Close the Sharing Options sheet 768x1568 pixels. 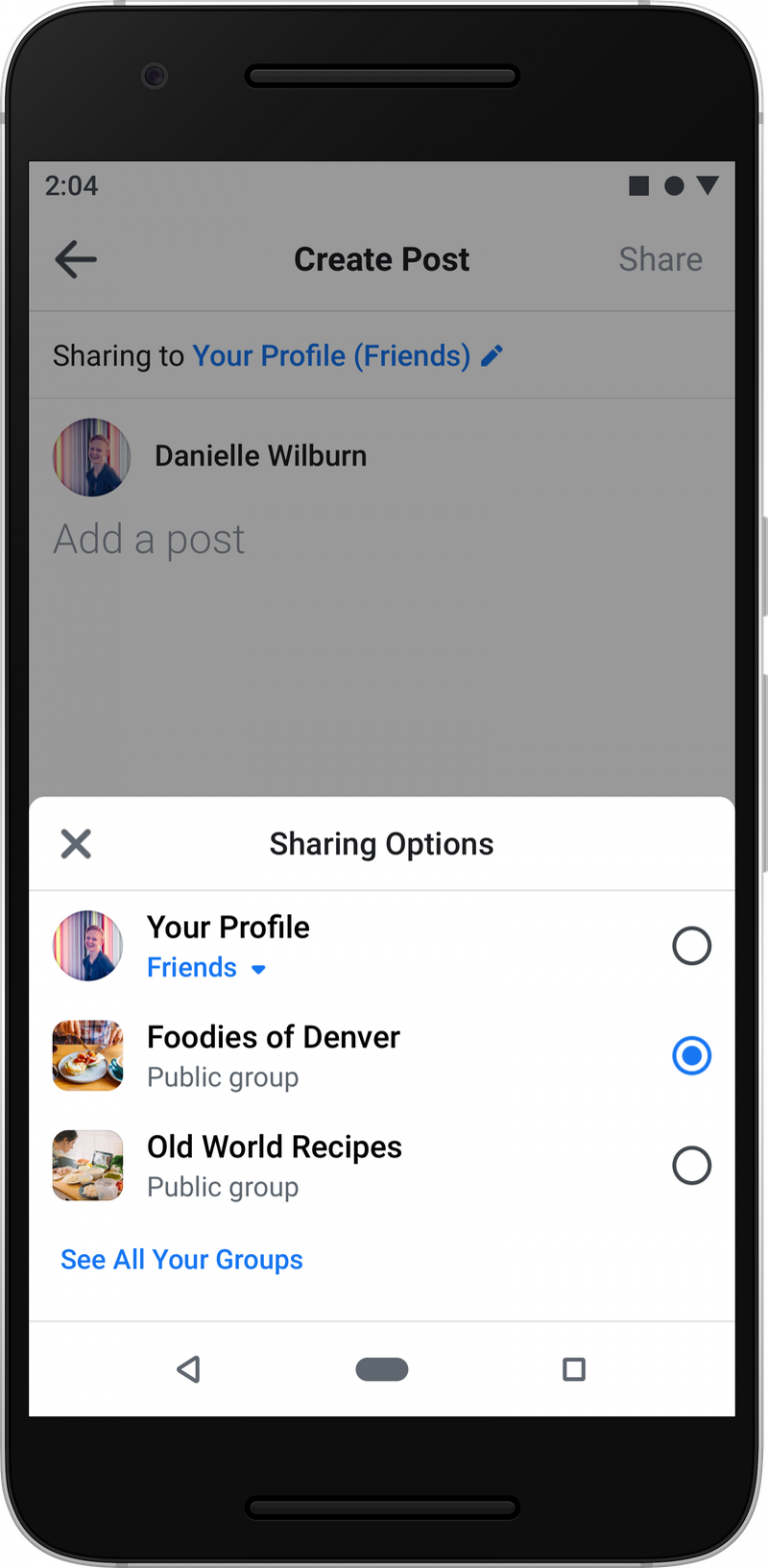76,844
